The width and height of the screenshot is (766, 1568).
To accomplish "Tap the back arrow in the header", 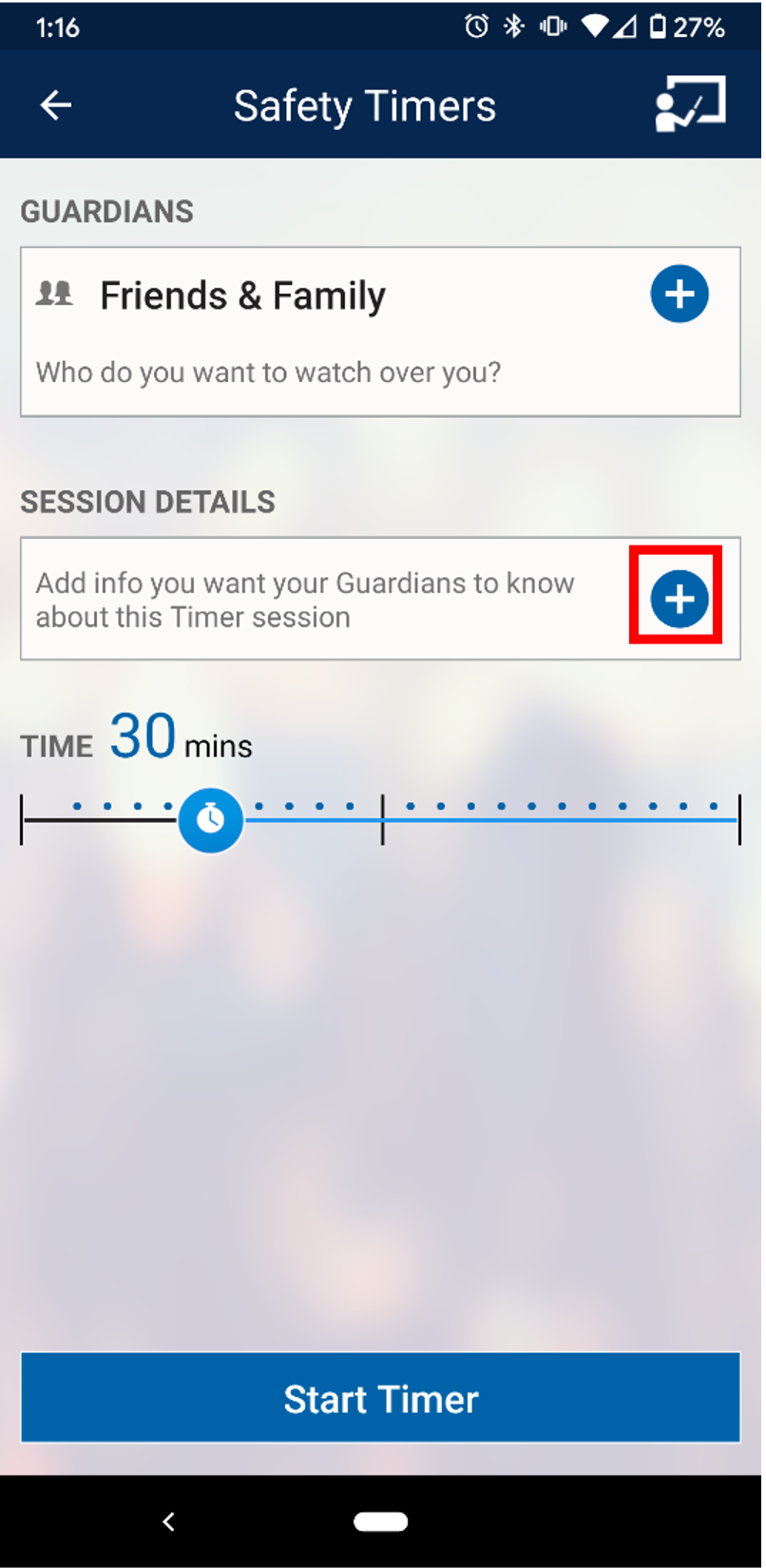I will (54, 105).
